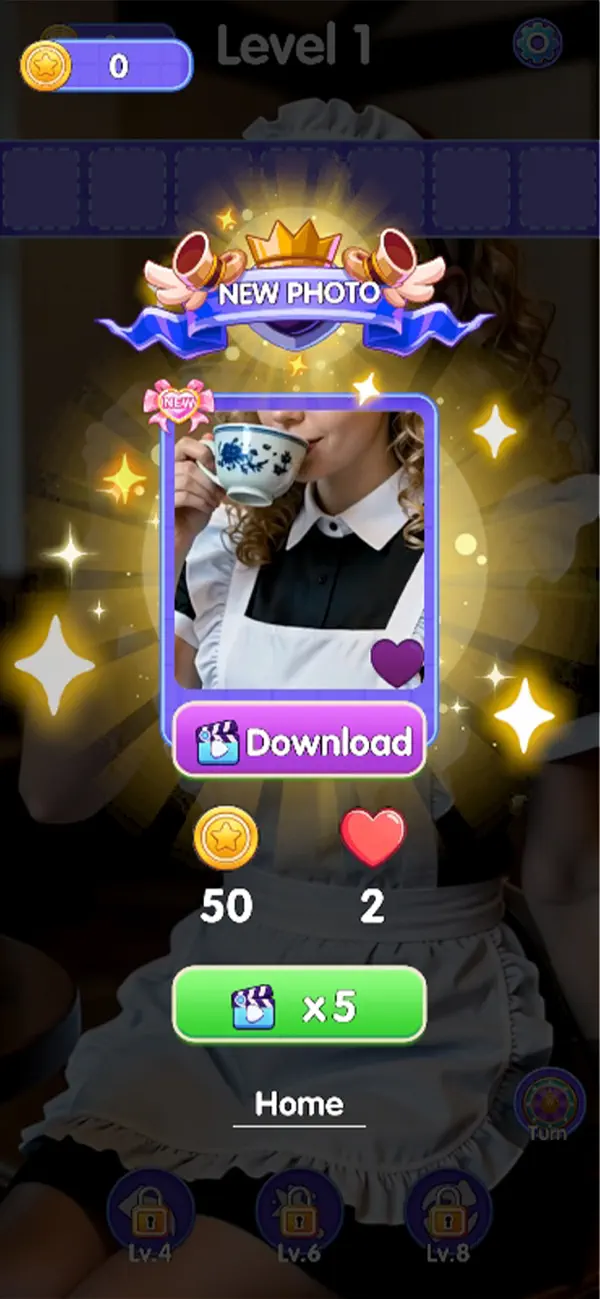Tap the purple heart on the photo
Viewport: 600px width, 1299px height.
tap(397, 662)
